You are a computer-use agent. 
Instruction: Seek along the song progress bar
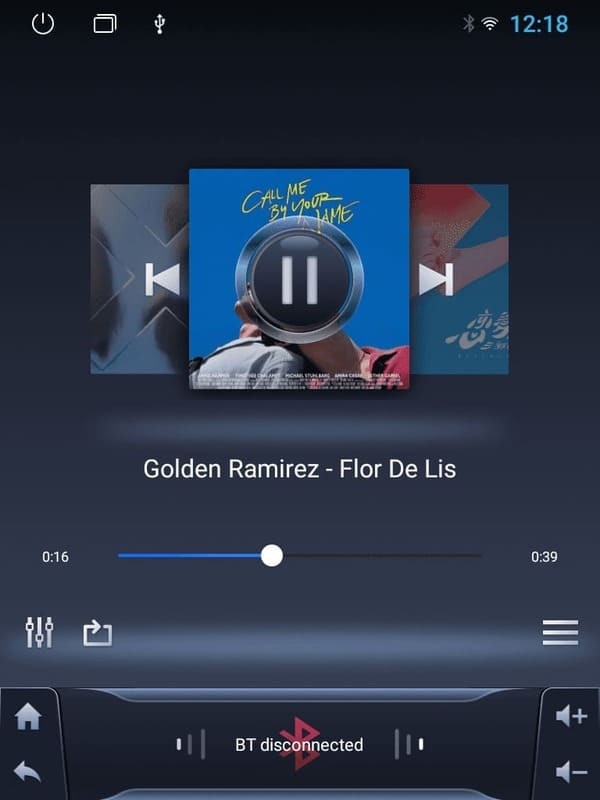271,556
